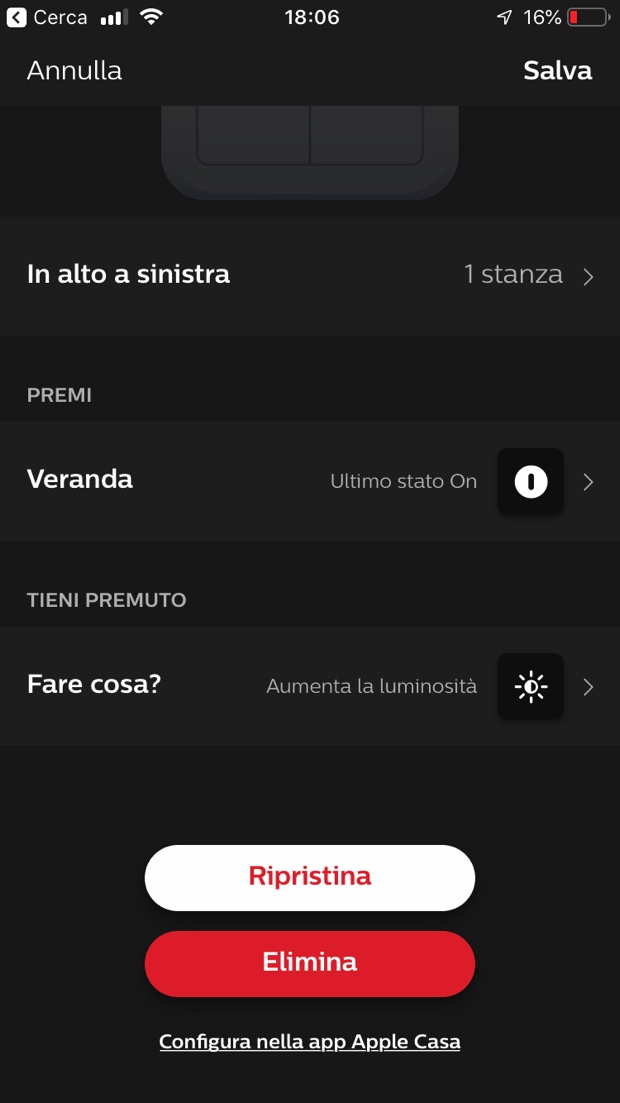Open the Veranda press action row
Viewport: 620px width, 1103px height.
tap(310, 481)
